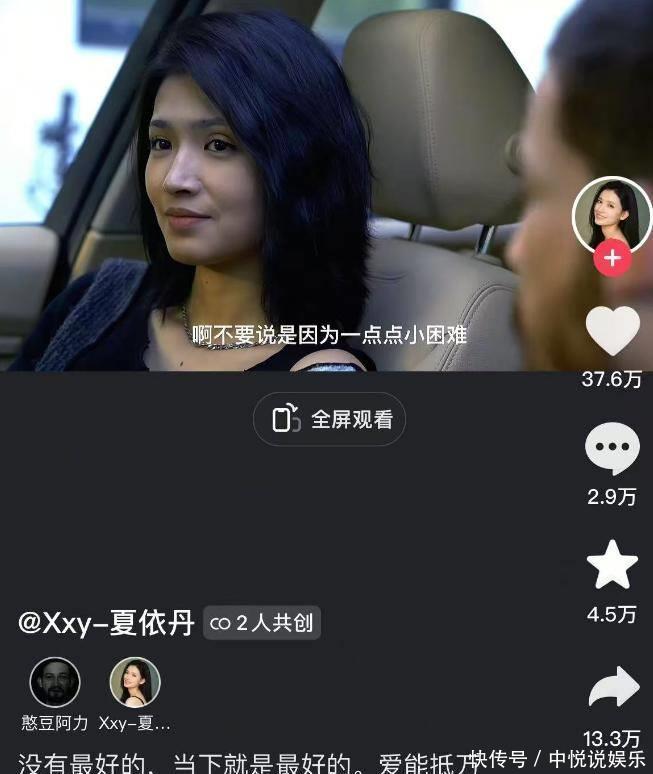Favorite this video with the star
653x774 pixels.
point(612,564)
